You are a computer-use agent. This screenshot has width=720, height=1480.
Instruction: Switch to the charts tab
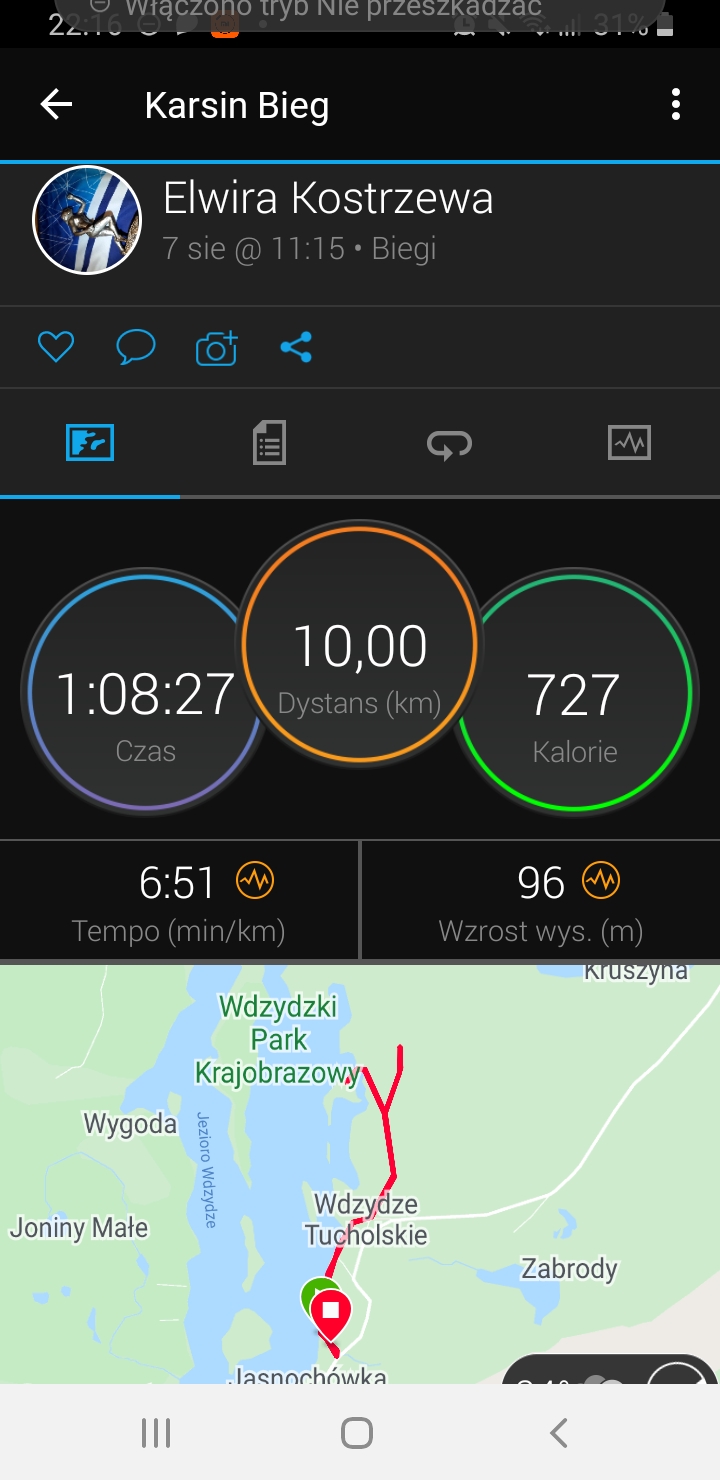(x=629, y=442)
